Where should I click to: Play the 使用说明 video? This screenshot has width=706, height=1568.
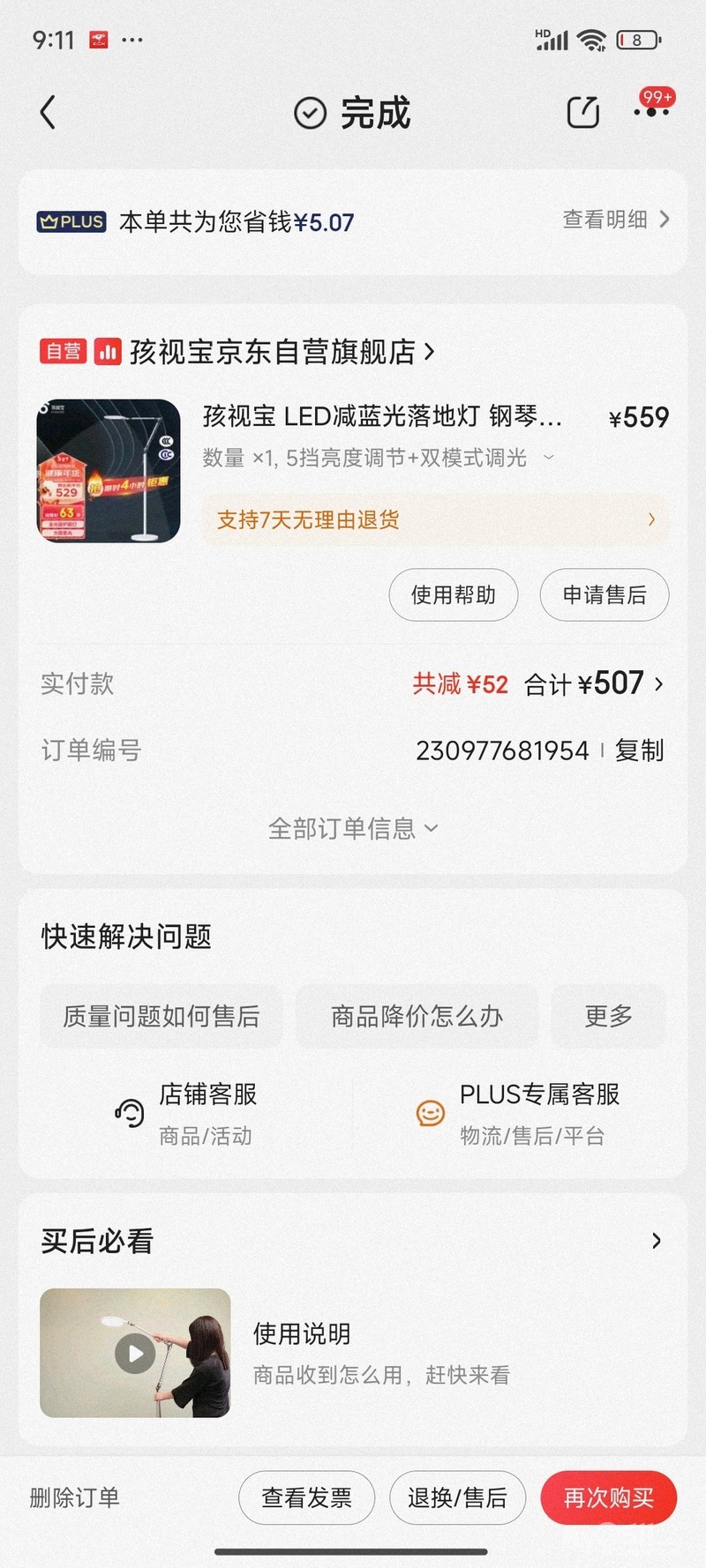coord(135,1353)
